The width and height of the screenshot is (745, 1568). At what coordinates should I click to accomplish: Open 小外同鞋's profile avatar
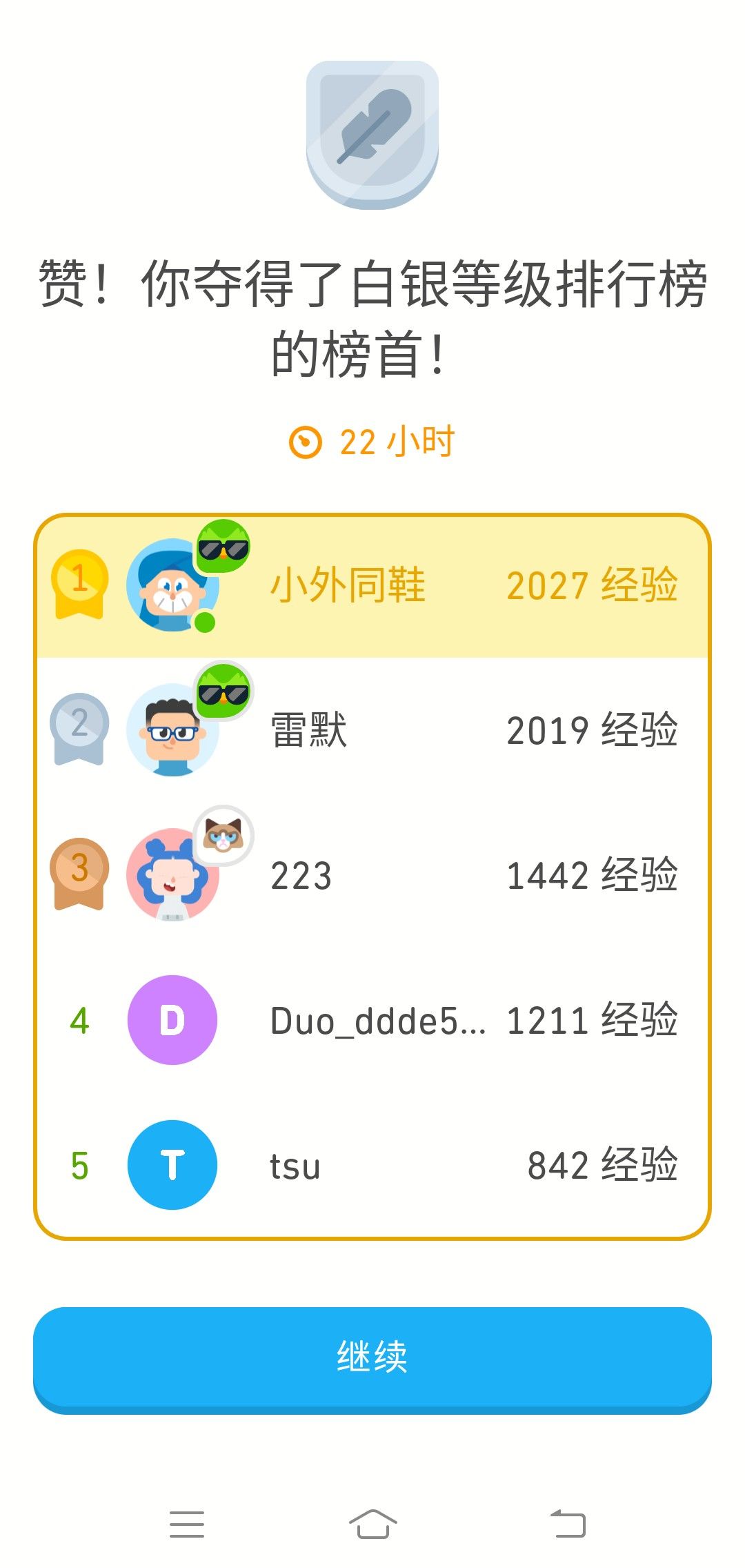pyautogui.click(x=172, y=590)
